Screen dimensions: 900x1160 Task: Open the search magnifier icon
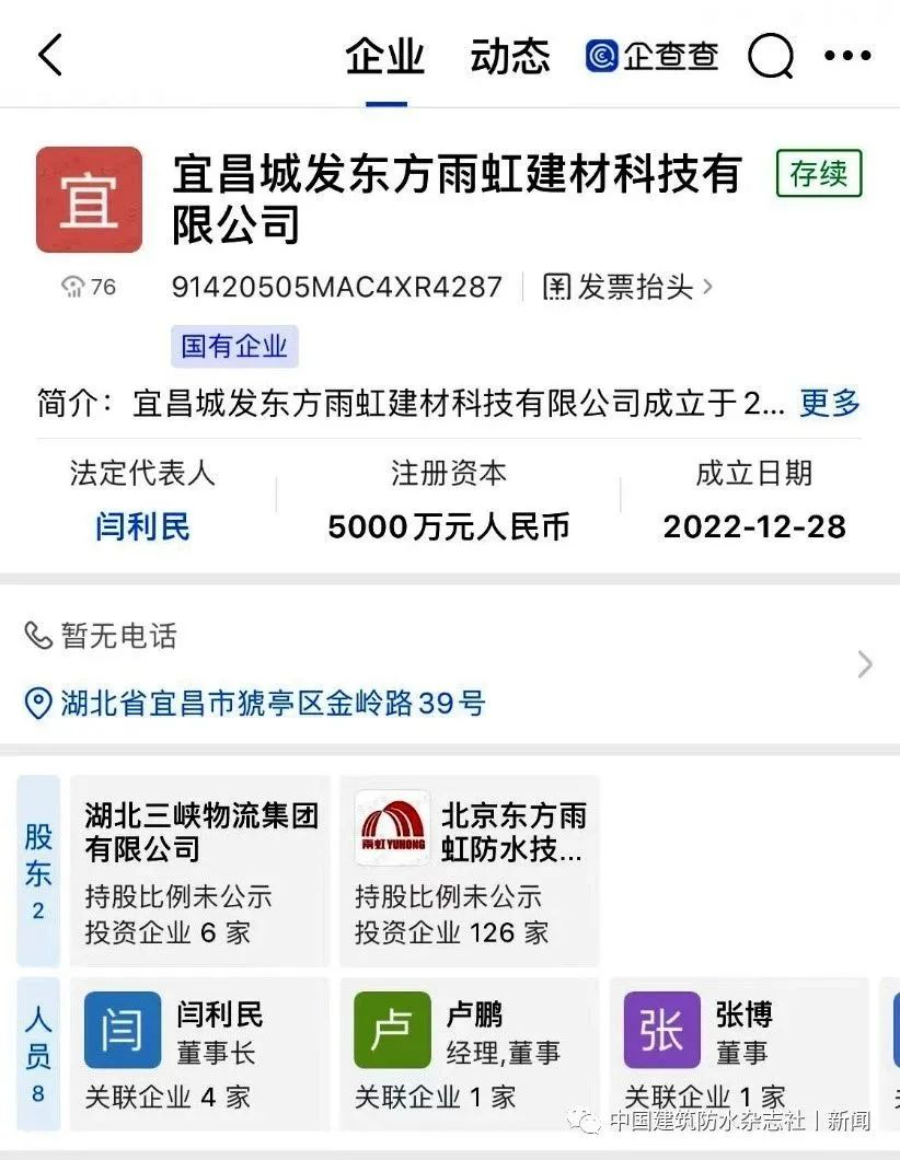click(x=769, y=57)
